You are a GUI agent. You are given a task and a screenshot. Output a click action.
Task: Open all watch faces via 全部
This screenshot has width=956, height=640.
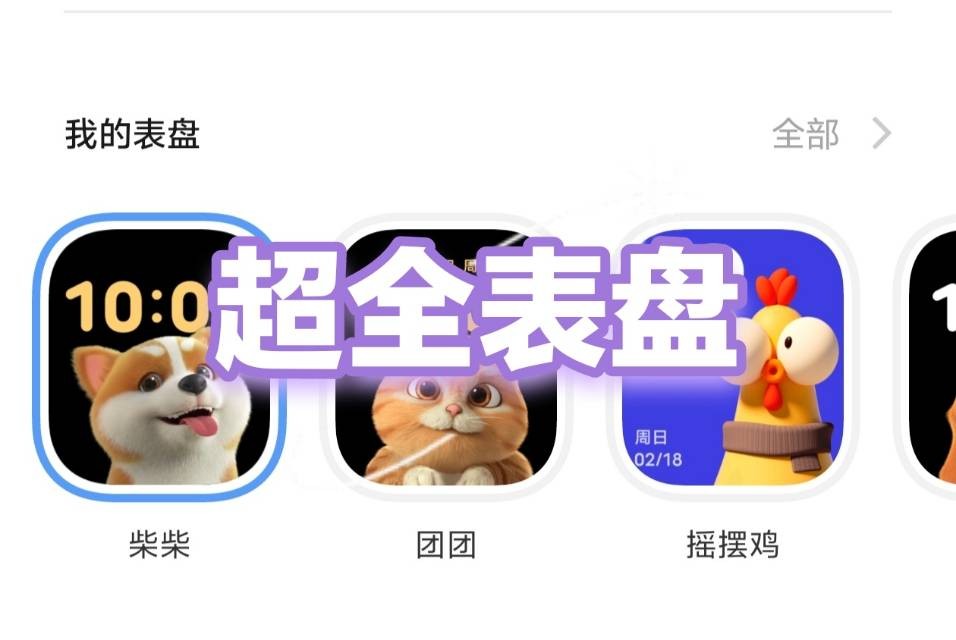click(x=828, y=134)
